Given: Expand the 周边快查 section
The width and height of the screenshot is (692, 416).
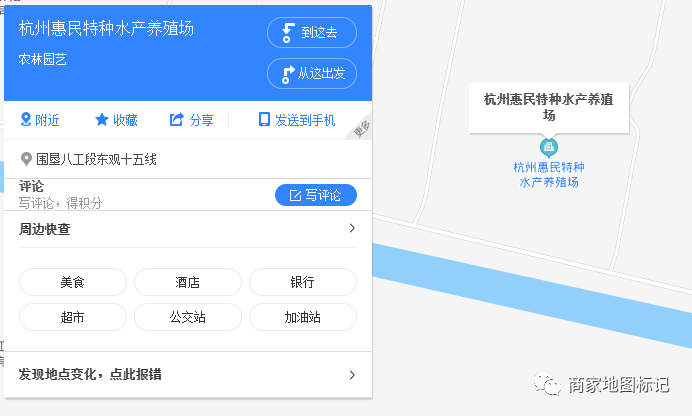Looking at the screenshot, I should pos(351,229).
